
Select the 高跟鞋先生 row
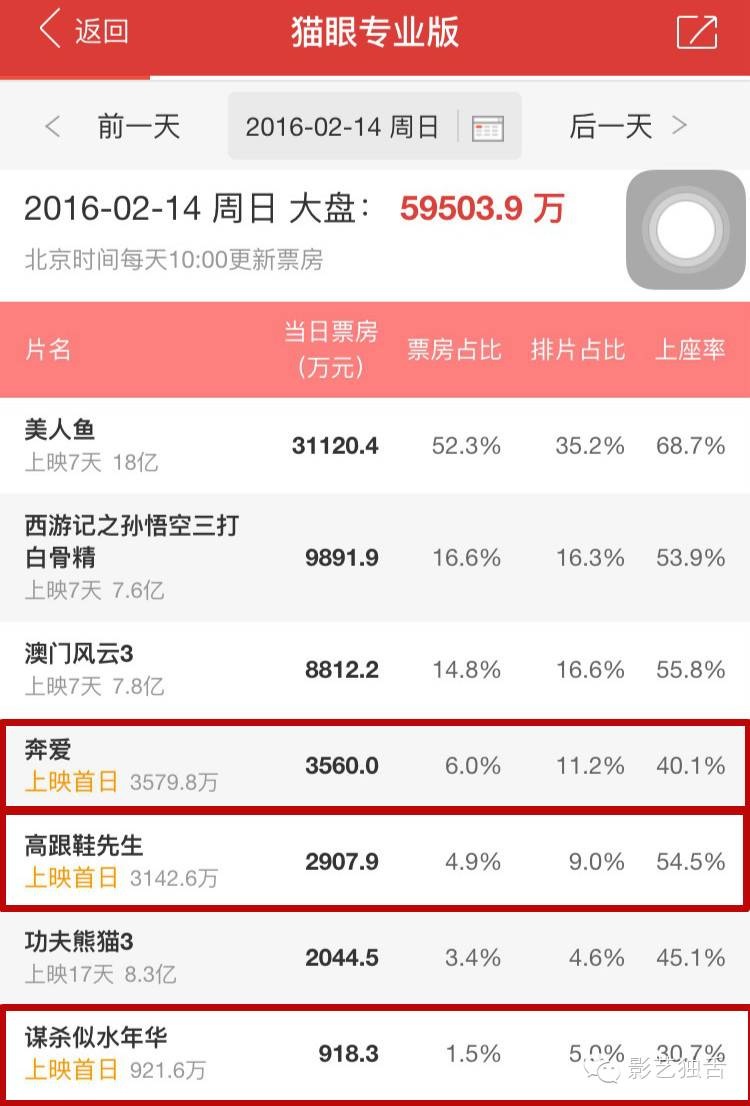[374, 861]
